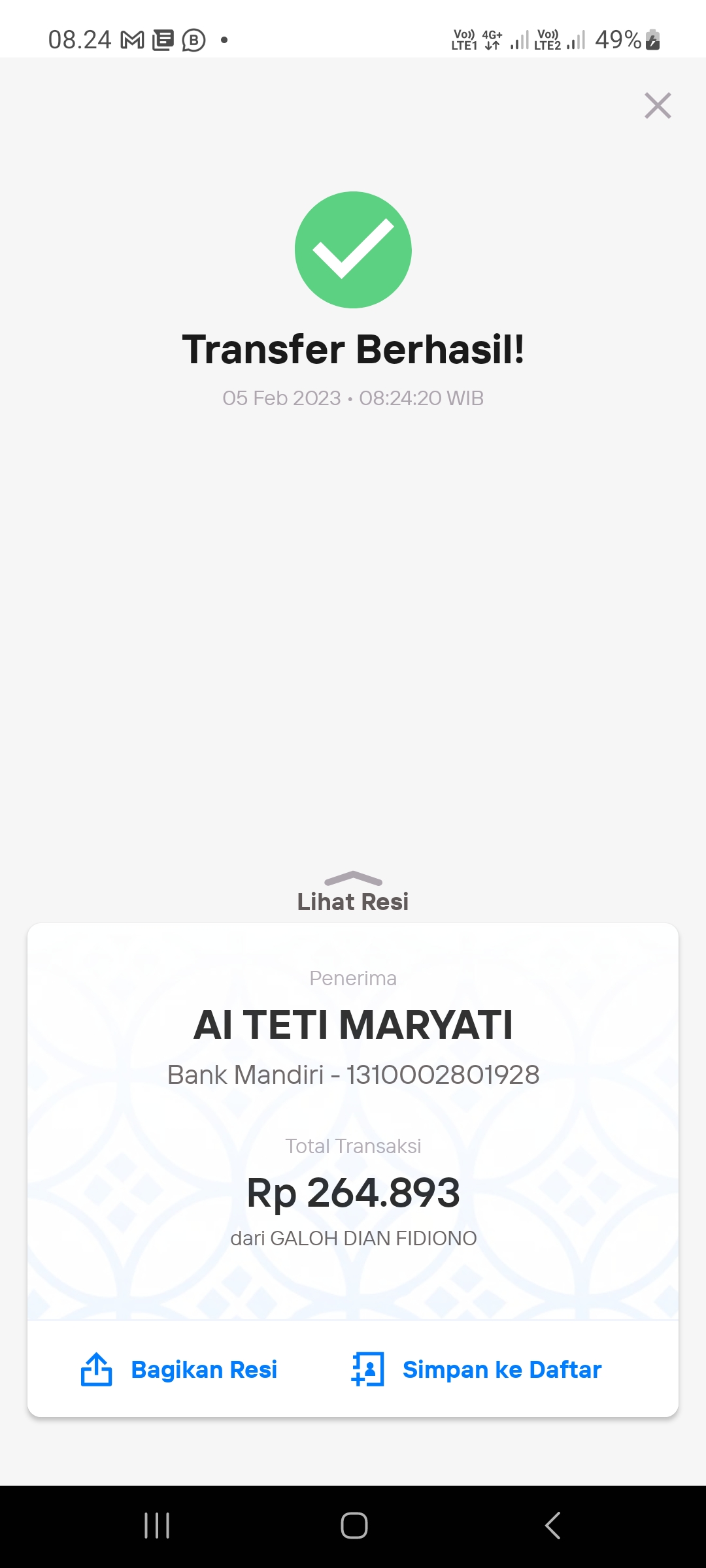Open the AI TETI MARYATI receipt card
Screen dimensions: 706x1568
353,1121
